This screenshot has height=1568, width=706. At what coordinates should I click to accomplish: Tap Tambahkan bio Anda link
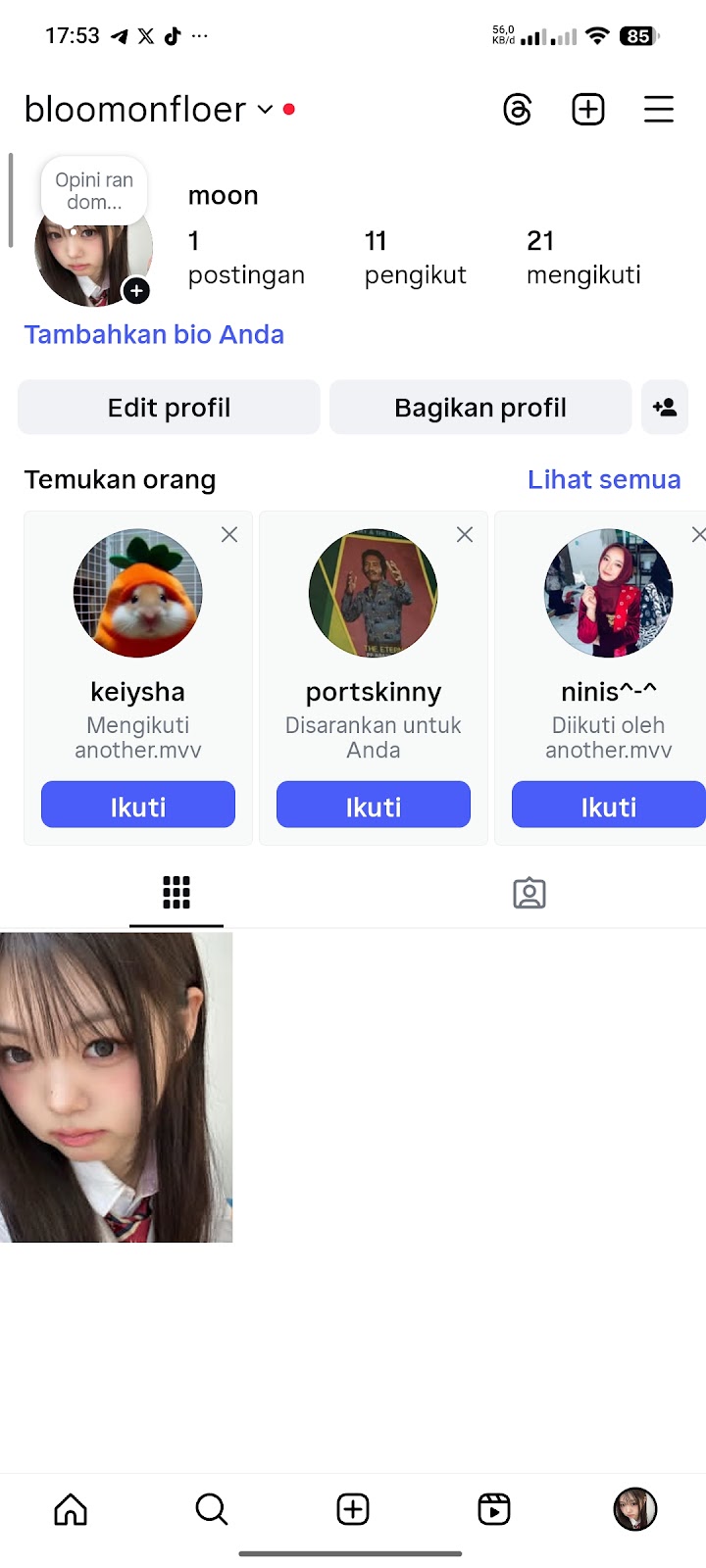(154, 334)
